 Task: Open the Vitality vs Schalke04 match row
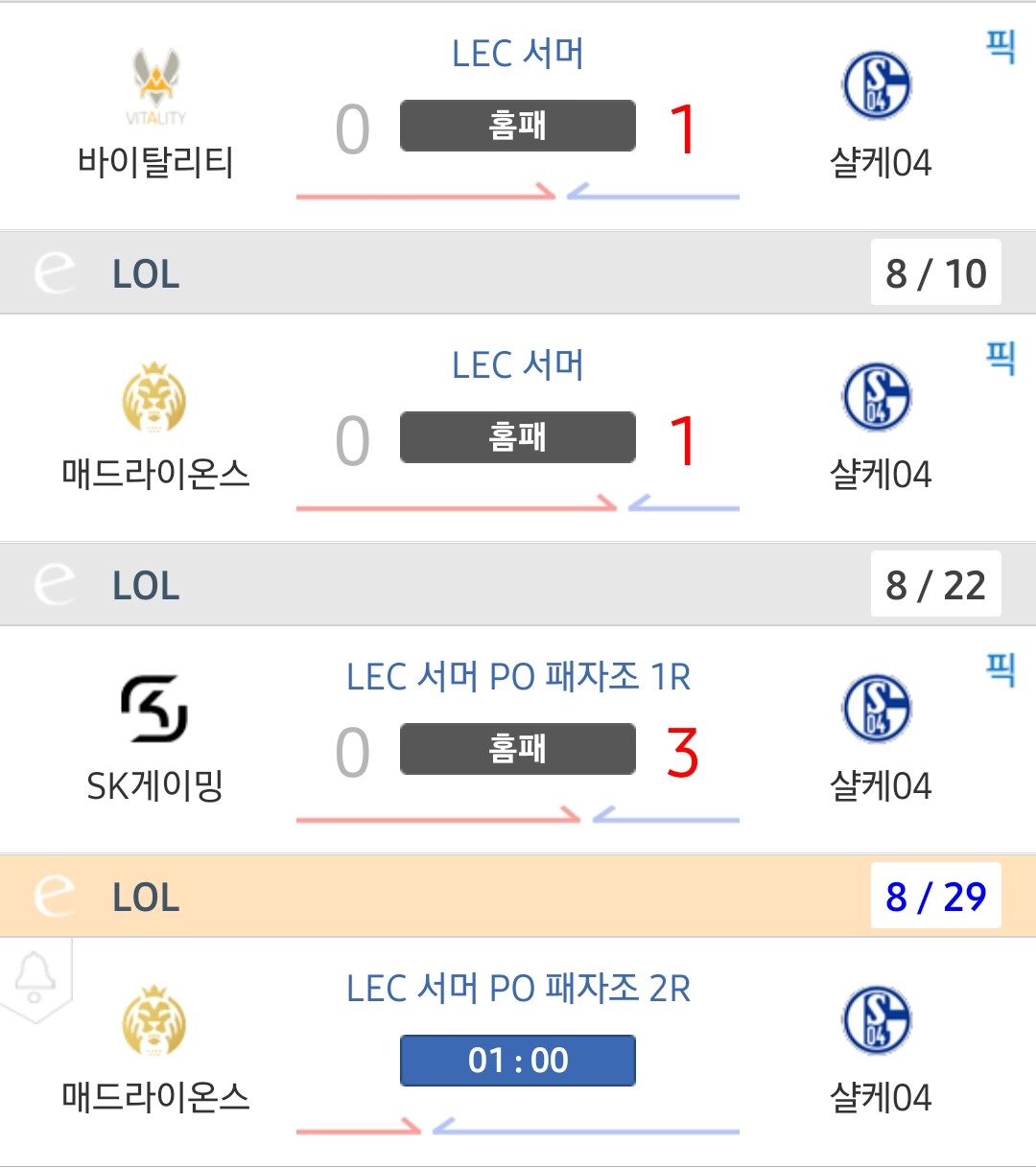click(518, 116)
